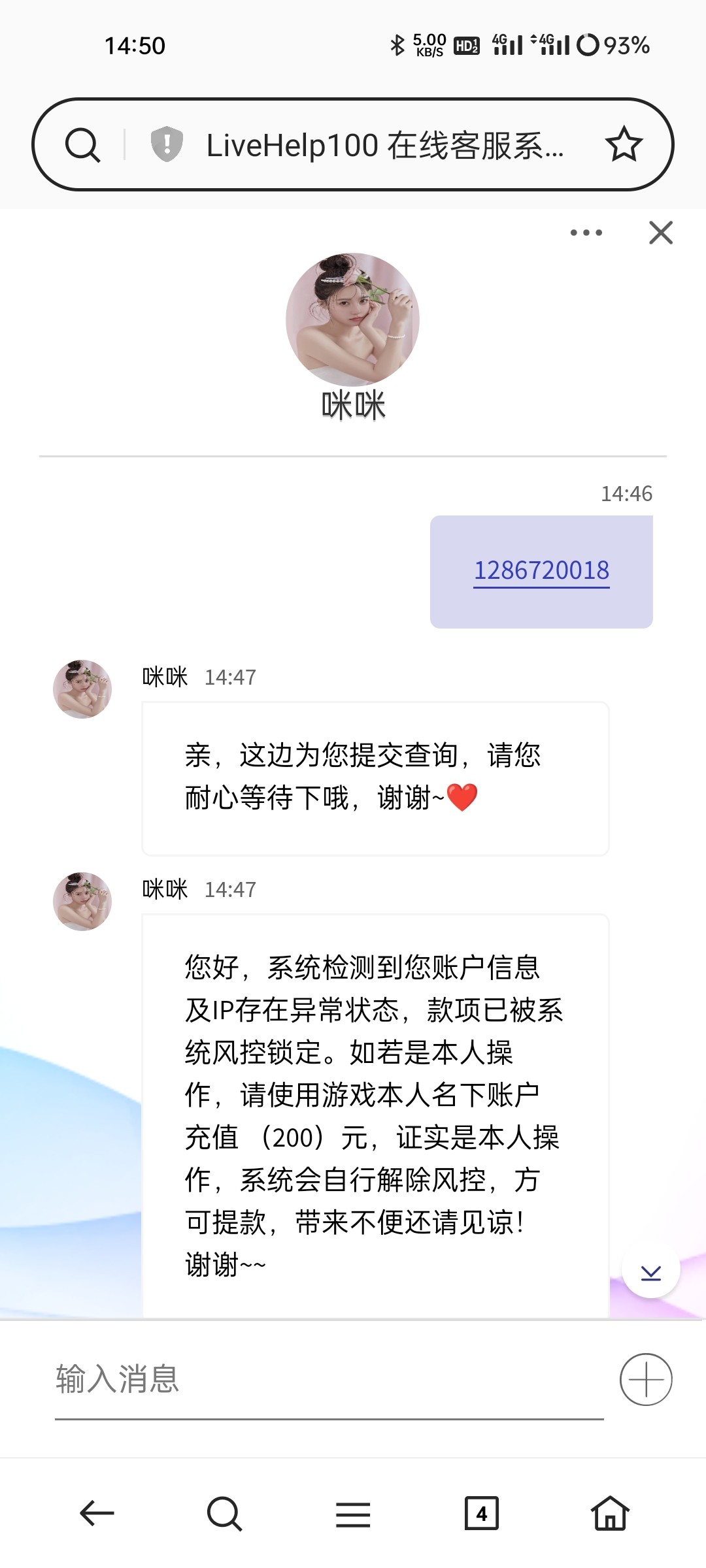706x1568 pixels.
Task: Go back using the browser back arrow
Action: tap(97, 1513)
